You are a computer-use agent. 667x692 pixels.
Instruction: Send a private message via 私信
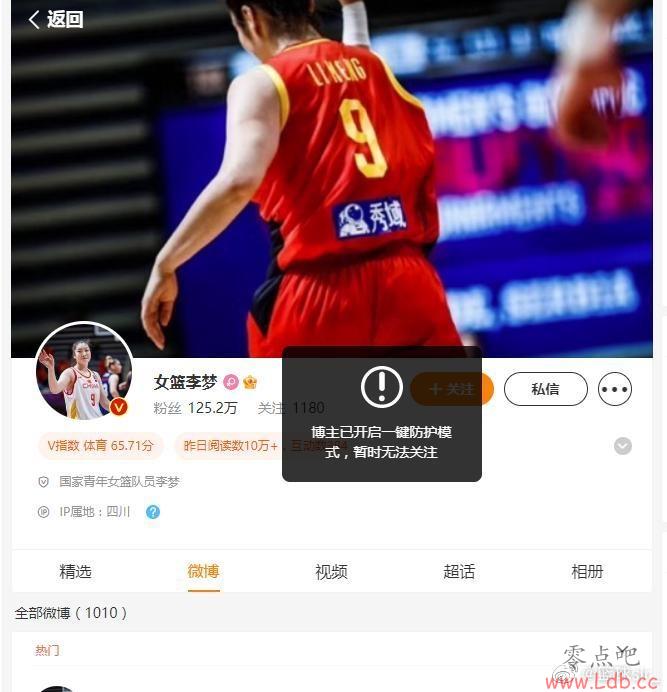pos(545,389)
